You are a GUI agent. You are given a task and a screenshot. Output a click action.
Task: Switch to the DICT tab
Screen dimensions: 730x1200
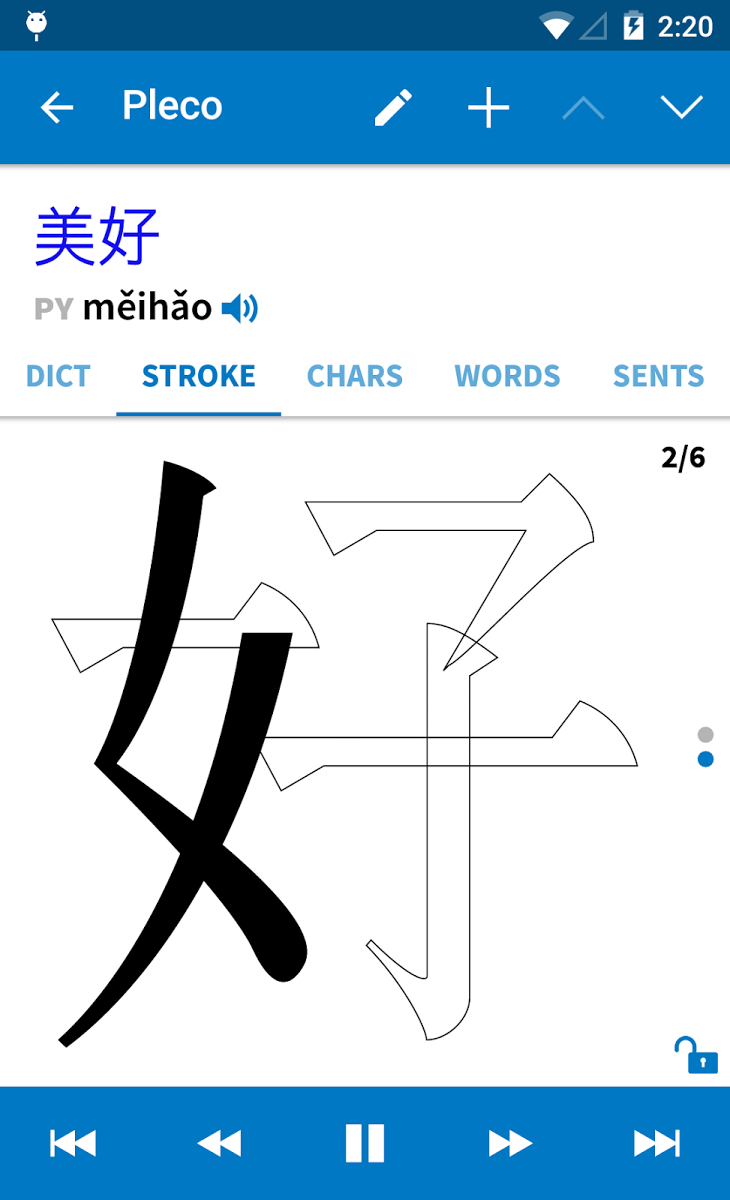click(58, 376)
